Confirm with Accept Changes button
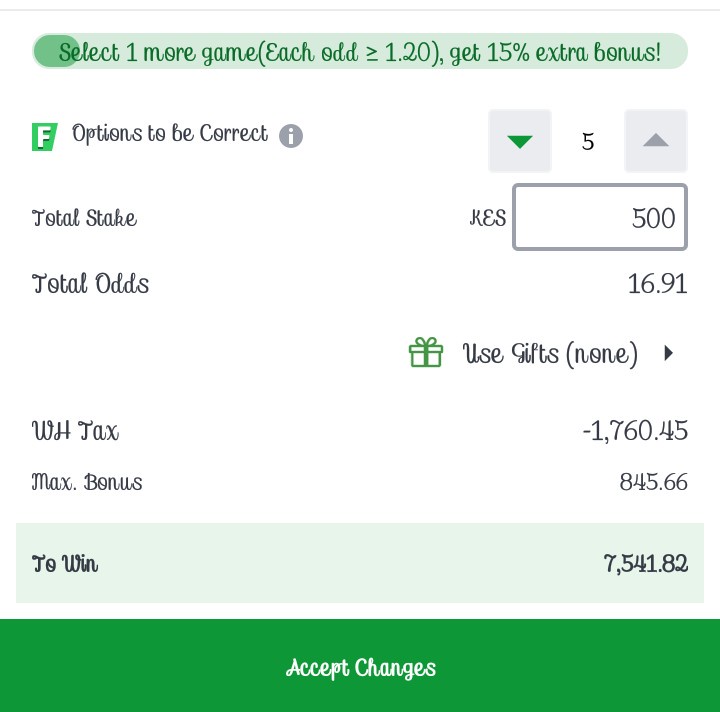 pos(360,667)
